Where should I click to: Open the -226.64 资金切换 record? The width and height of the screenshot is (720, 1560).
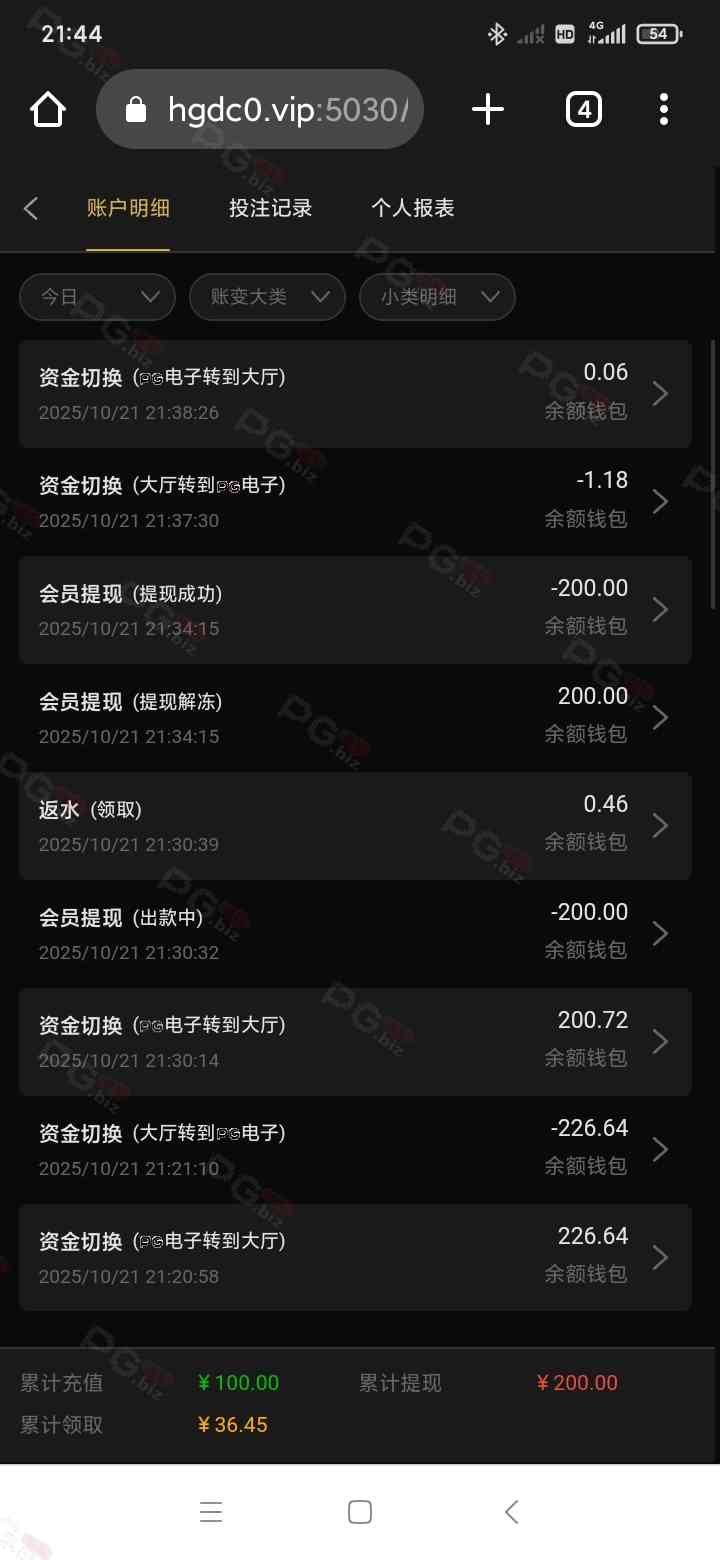coord(355,1150)
